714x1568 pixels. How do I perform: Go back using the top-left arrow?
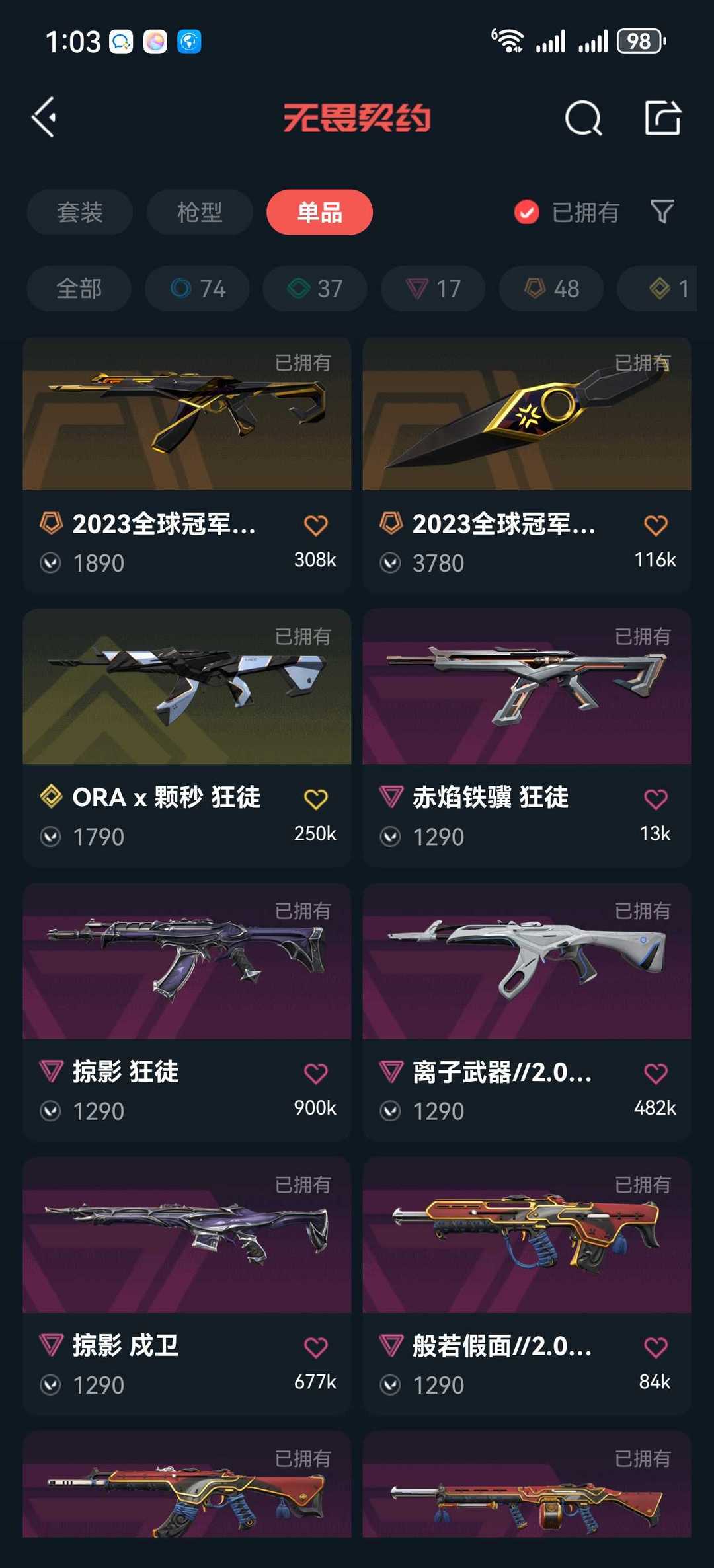[x=44, y=118]
